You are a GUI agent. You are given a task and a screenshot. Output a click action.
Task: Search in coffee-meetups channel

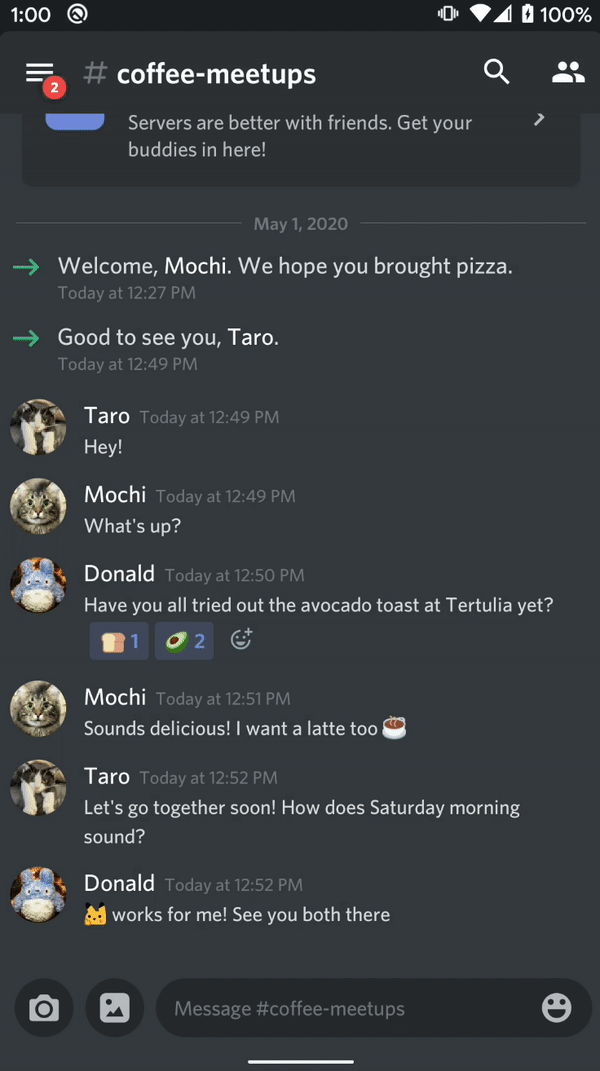pyautogui.click(x=496, y=72)
